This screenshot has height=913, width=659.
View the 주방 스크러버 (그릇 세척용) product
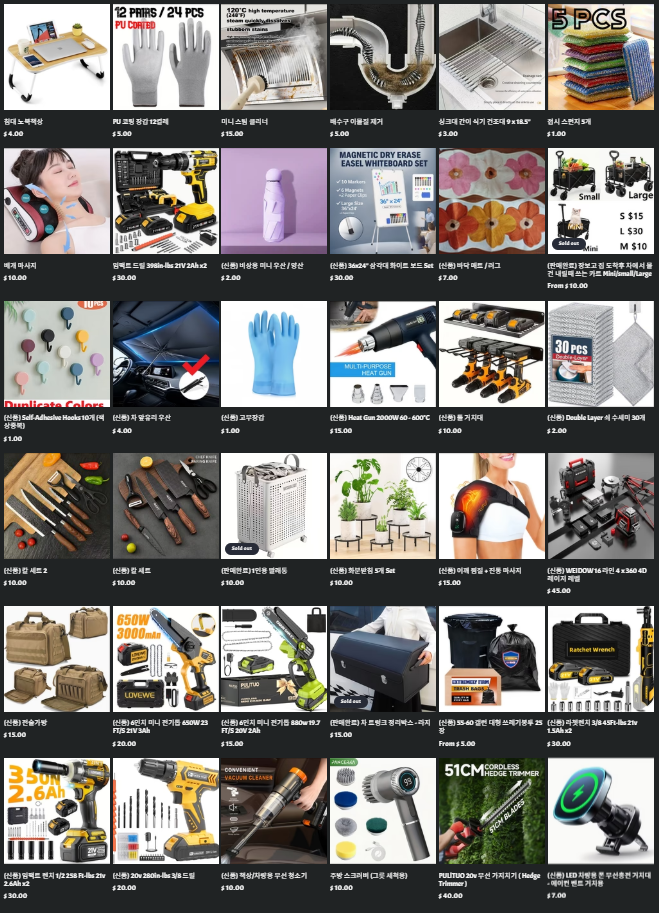coord(383,810)
